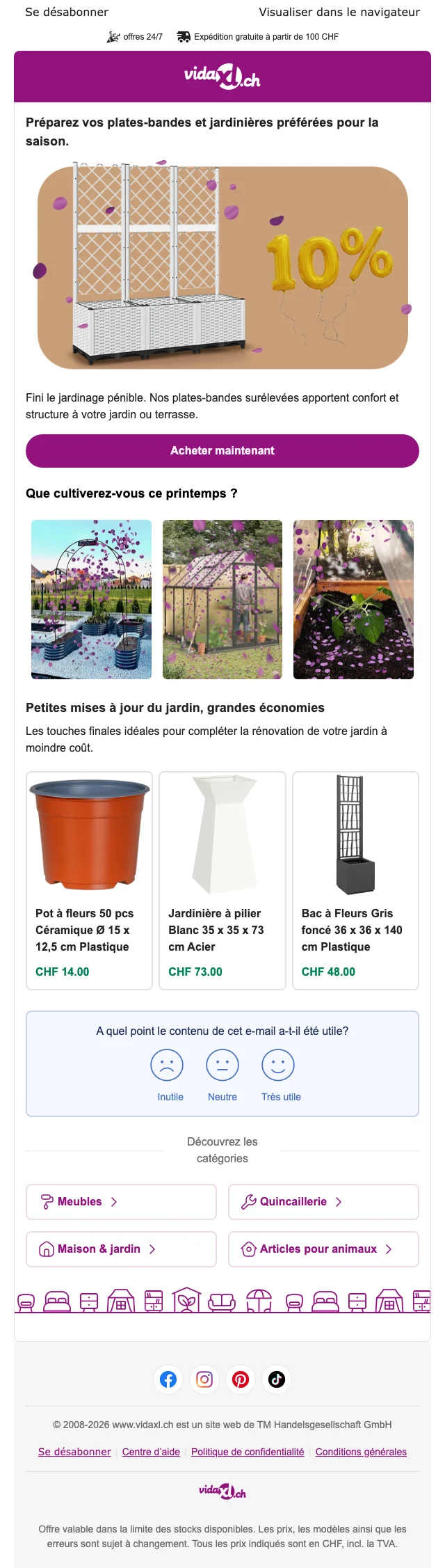Image resolution: width=445 pixels, height=1568 pixels.
Task: Visit the Instagram profile
Action: point(204,1379)
